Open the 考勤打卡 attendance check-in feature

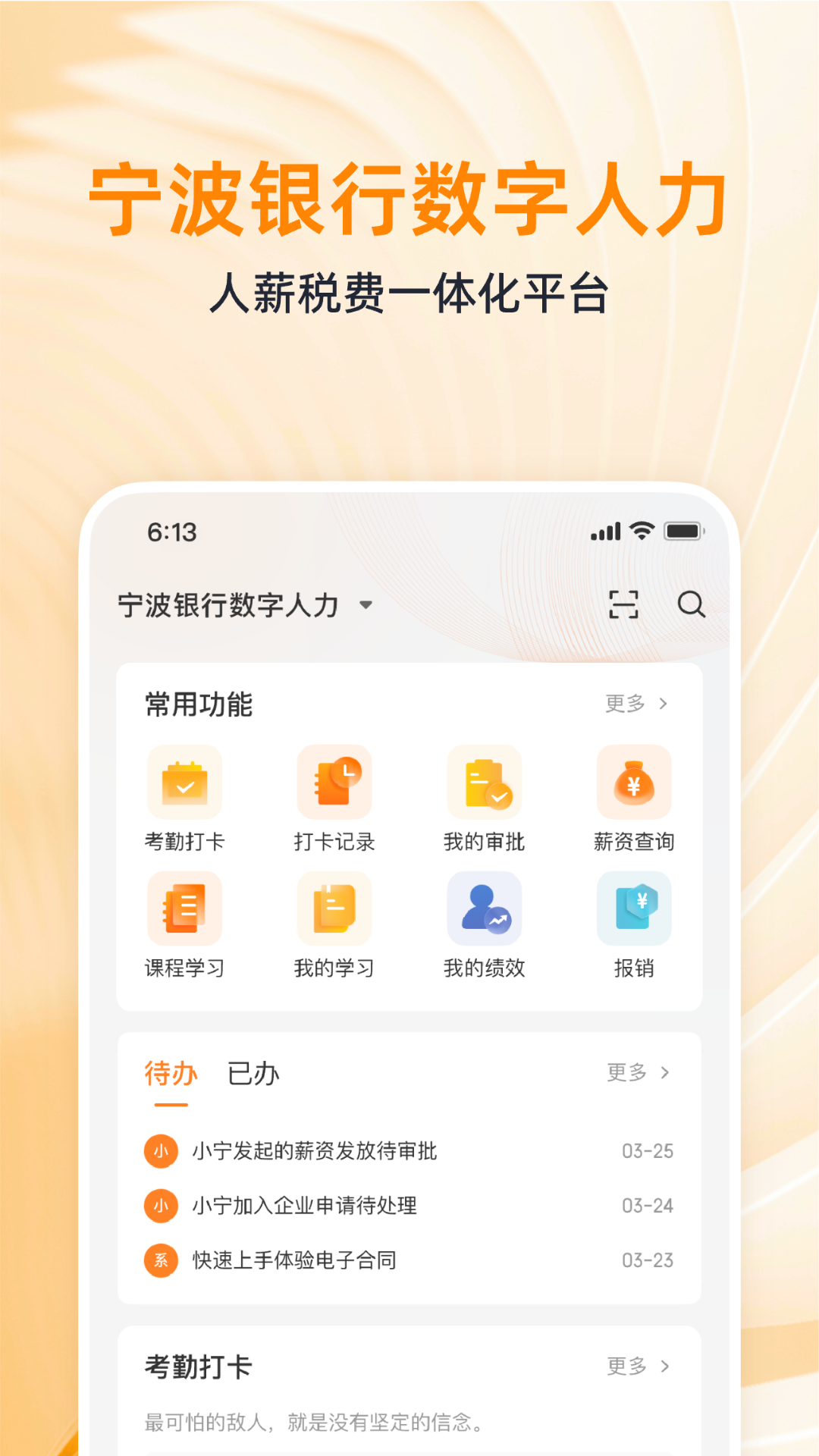click(185, 783)
